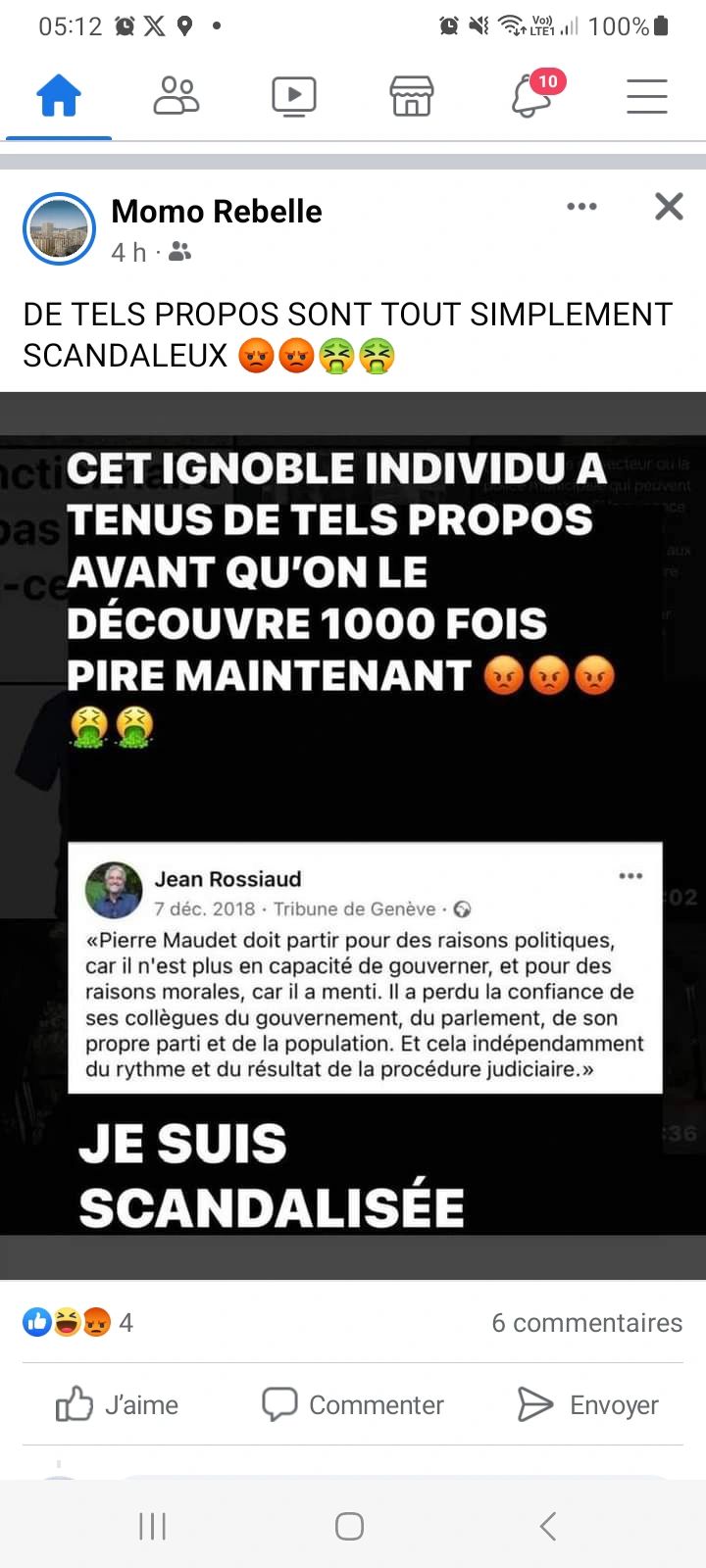Switch to the Friends tab
This screenshot has height=1568, width=706.
pyautogui.click(x=176, y=97)
